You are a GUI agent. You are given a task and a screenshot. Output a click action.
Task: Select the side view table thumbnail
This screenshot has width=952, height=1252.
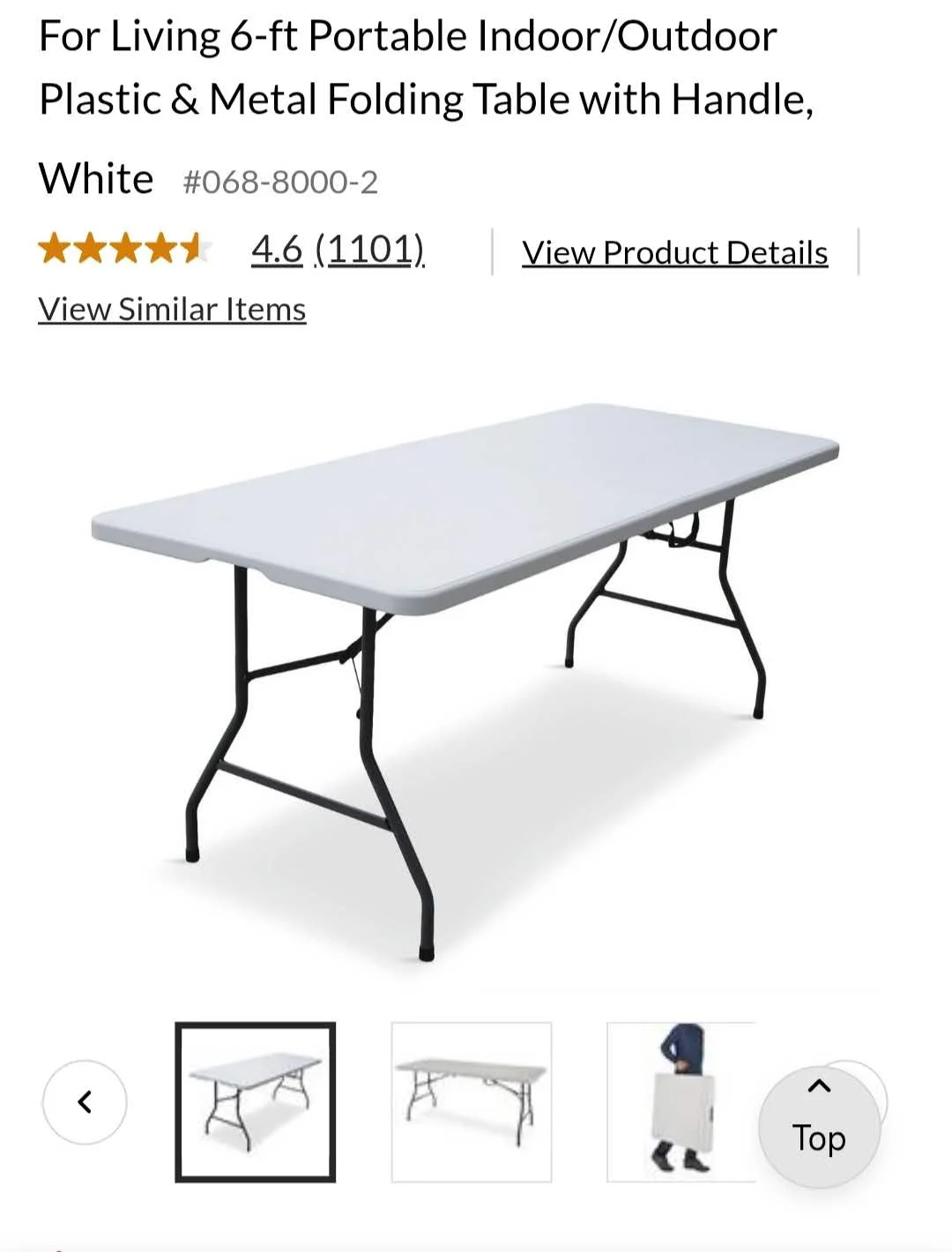click(x=472, y=1102)
